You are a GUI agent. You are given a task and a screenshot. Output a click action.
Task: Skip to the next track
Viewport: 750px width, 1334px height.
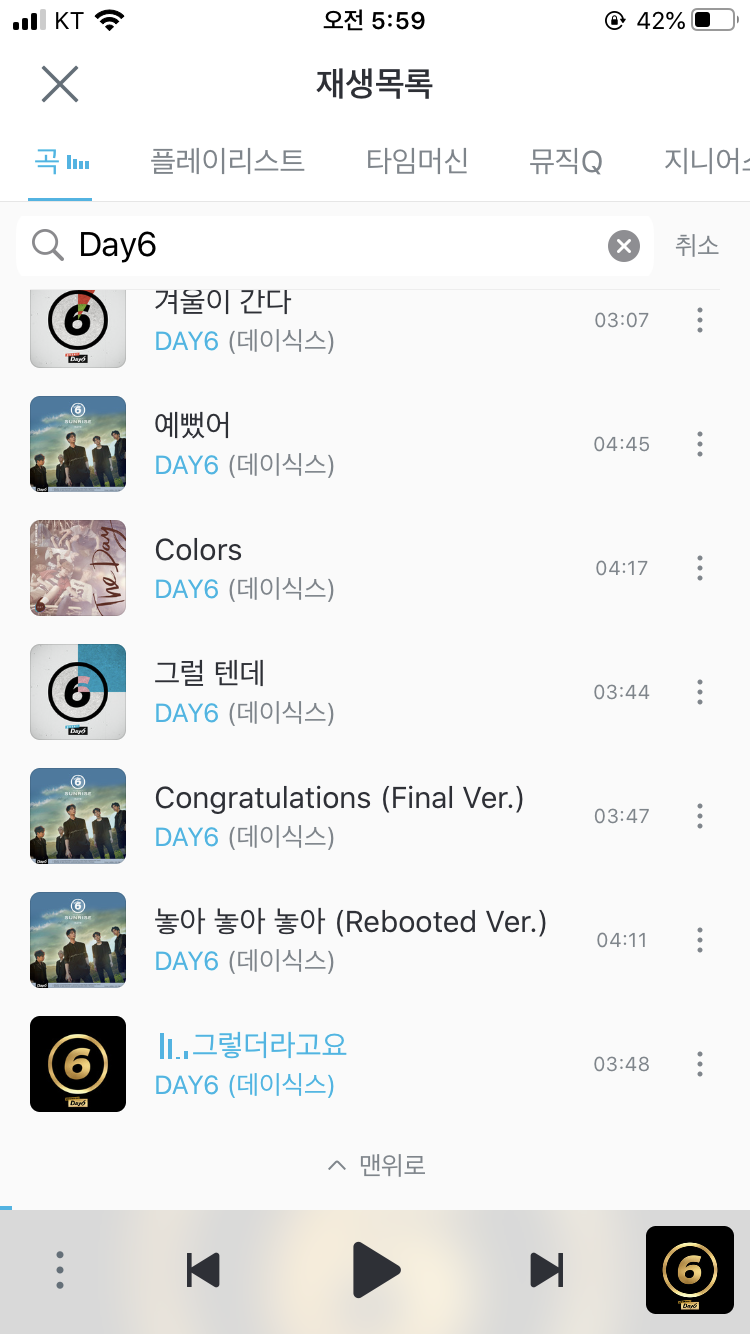pos(546,1270)
